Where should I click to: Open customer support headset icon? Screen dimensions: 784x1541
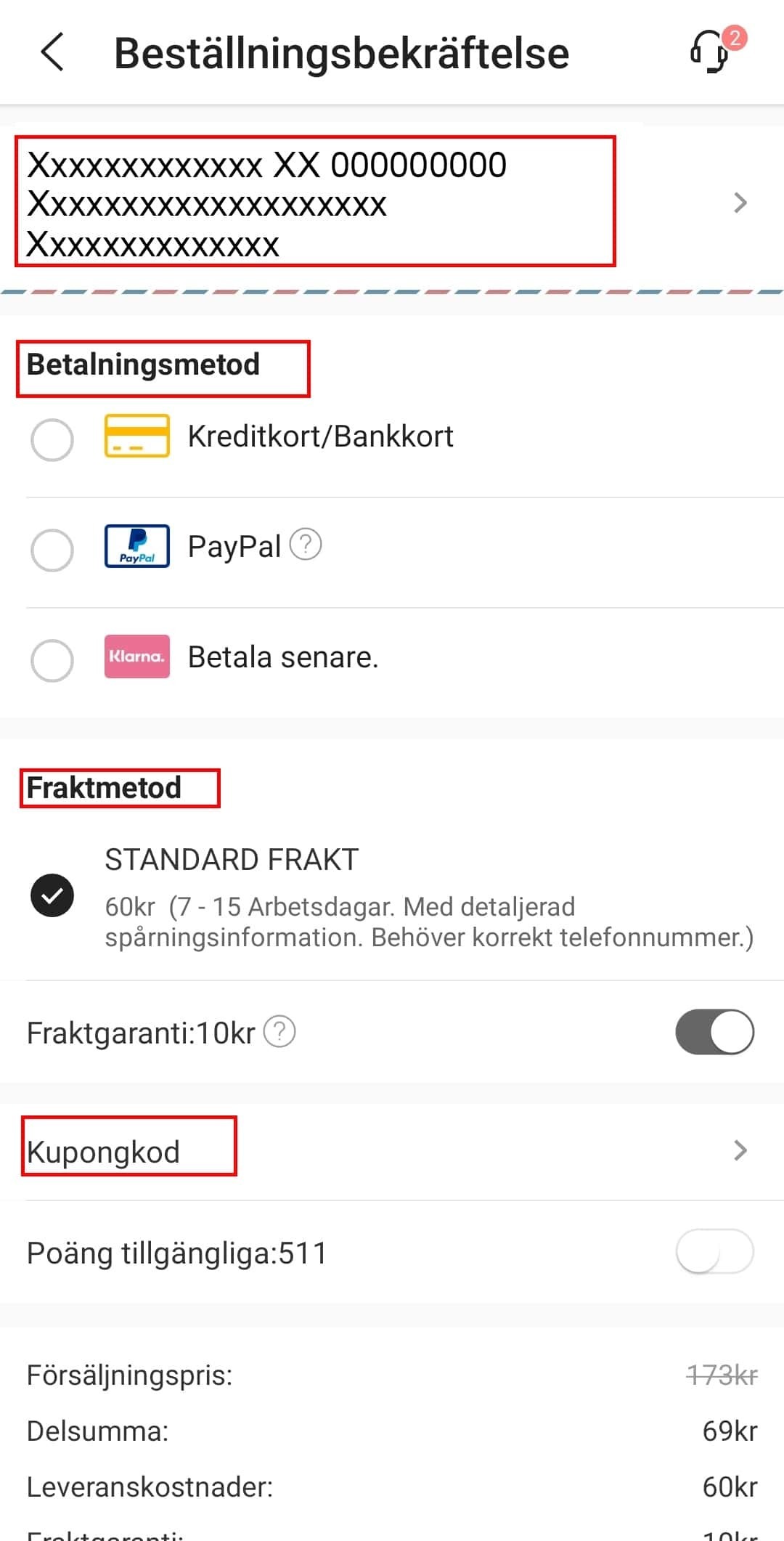coord(710,52)
